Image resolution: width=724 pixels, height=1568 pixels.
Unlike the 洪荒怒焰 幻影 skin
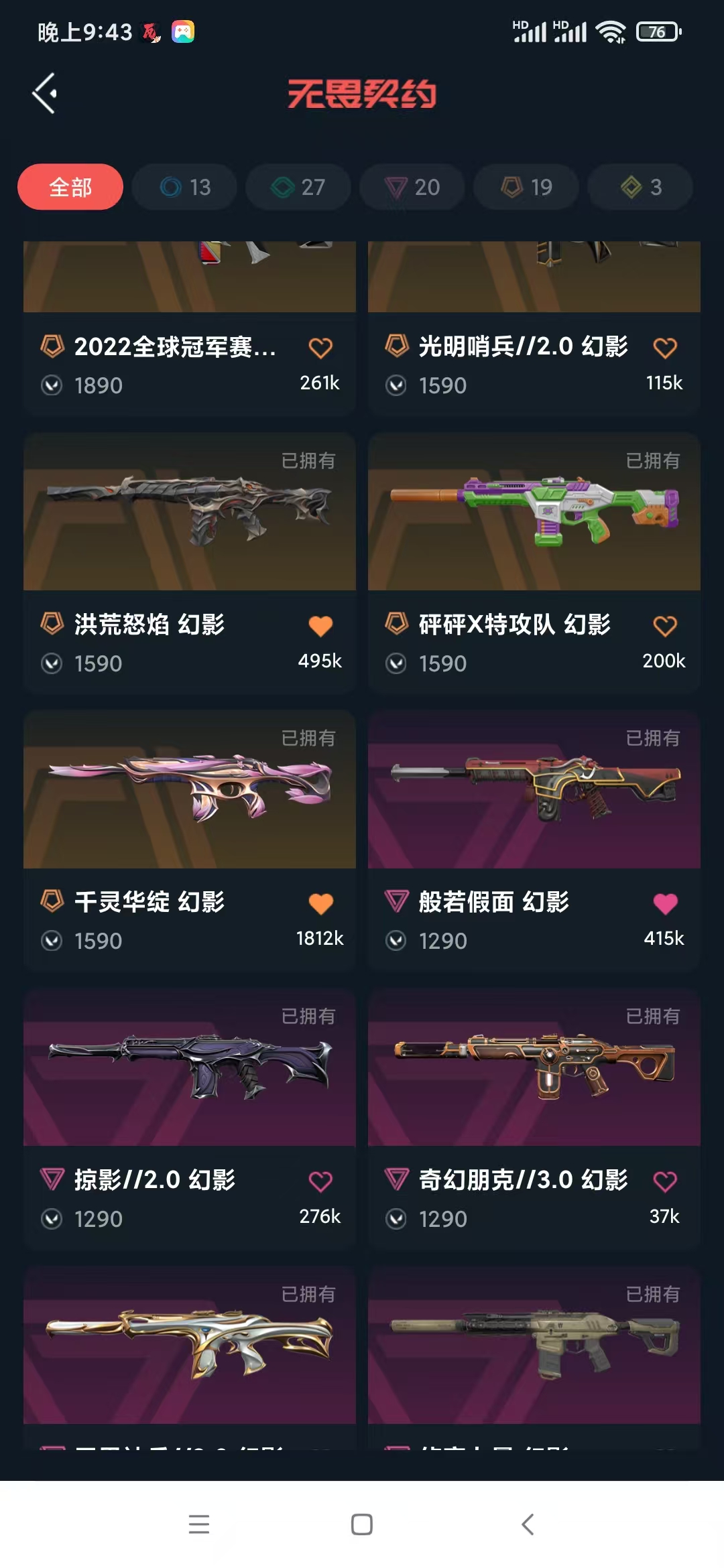pos(320,626)
